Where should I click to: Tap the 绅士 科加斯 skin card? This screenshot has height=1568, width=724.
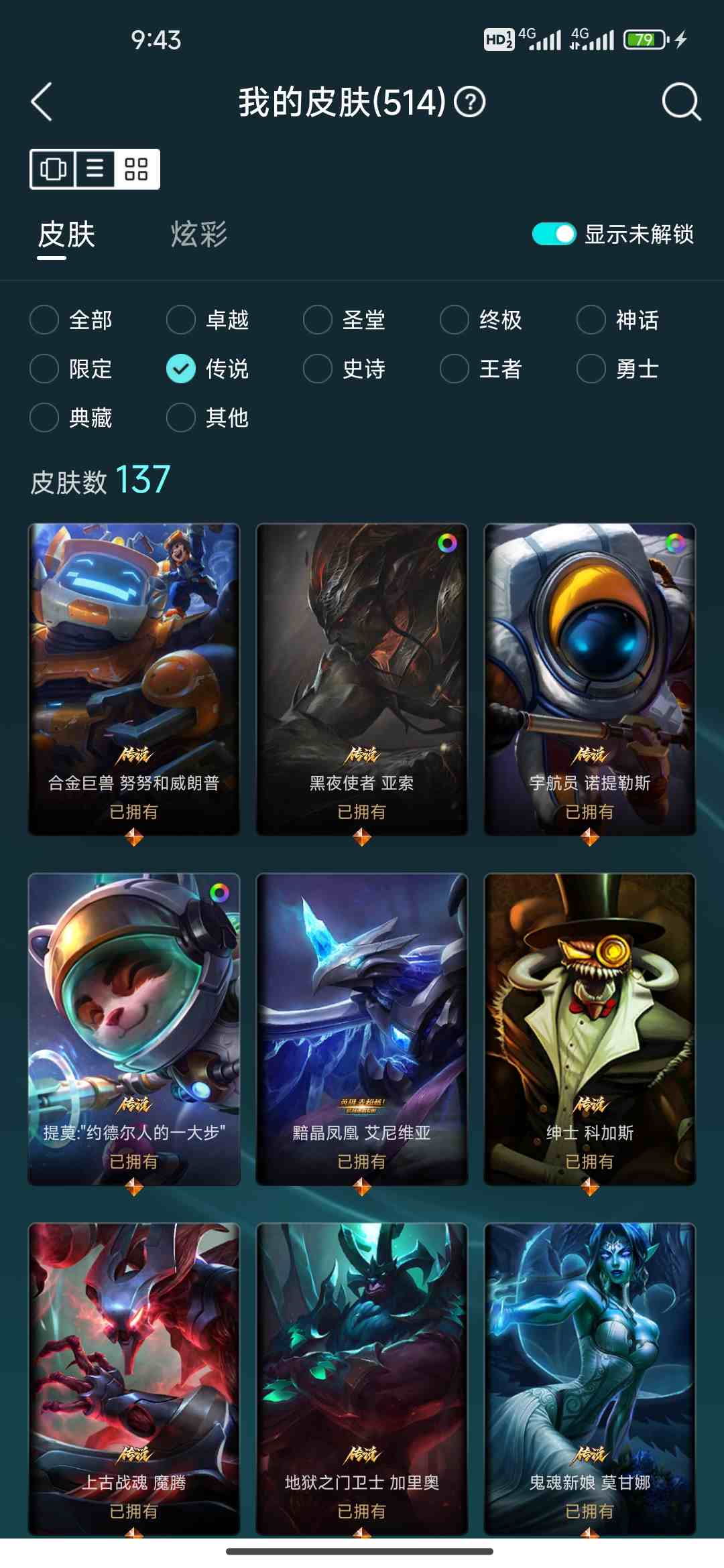590,1029
